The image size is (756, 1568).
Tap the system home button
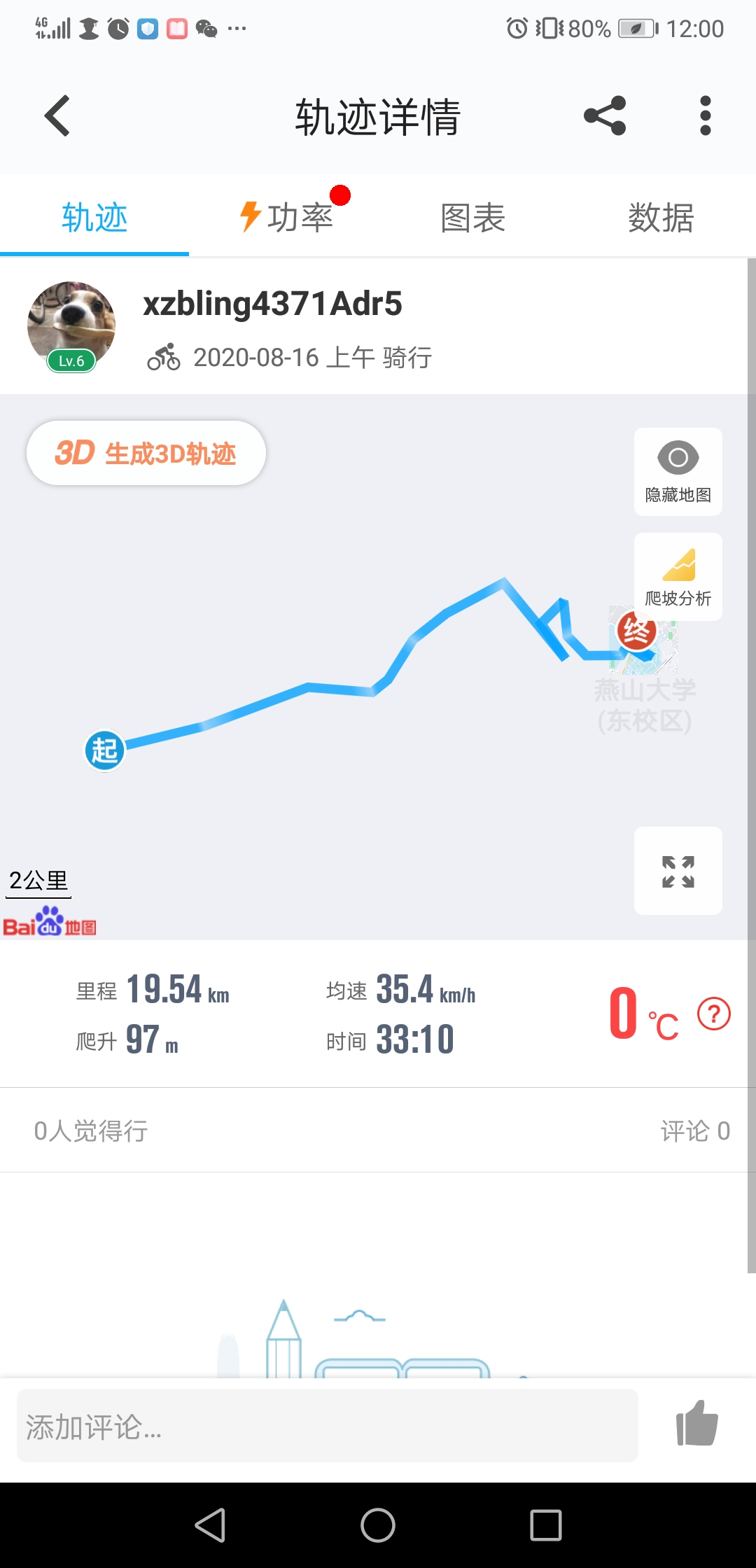click(378, 1525)
